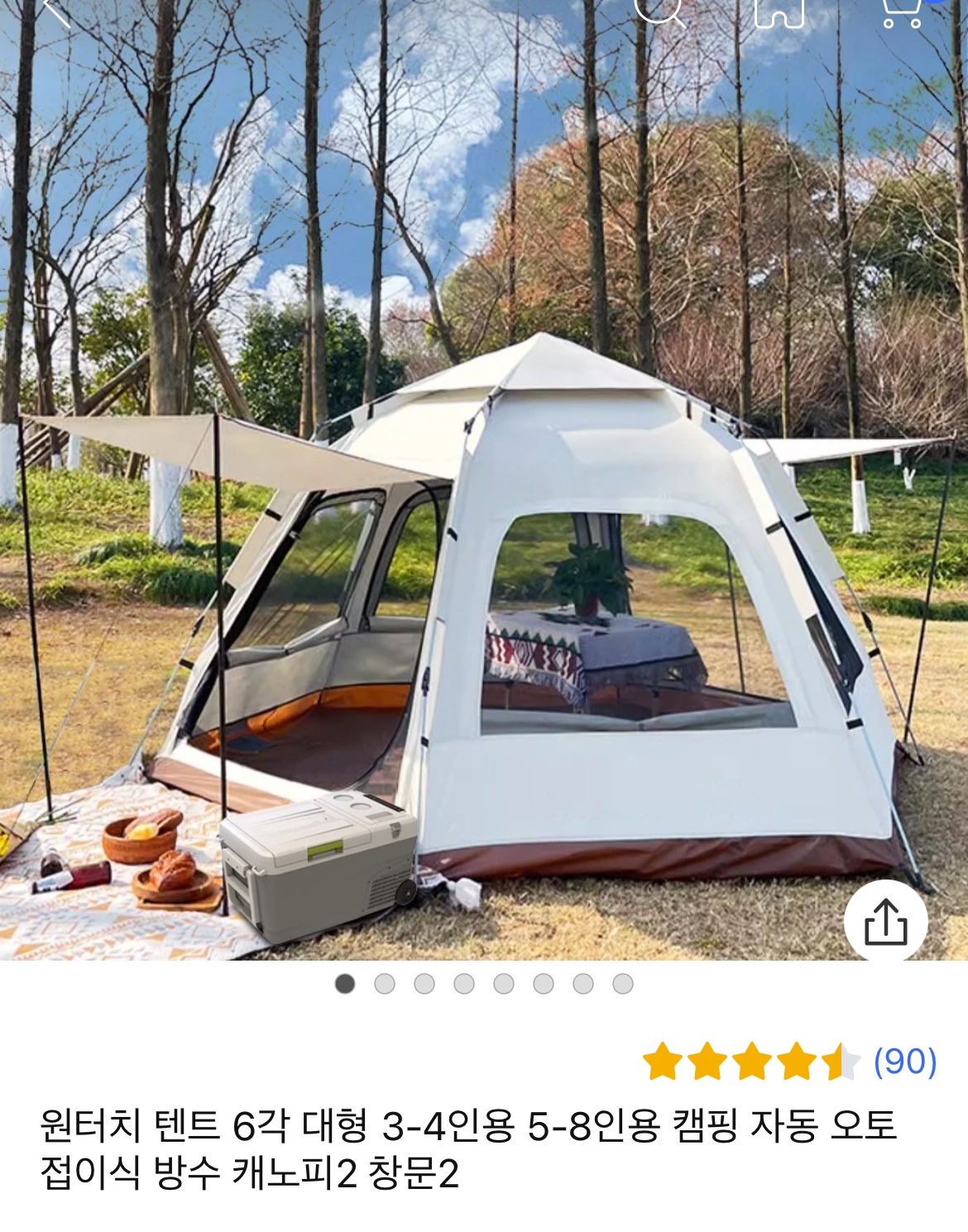The image size is (968, 1232).
Task: Open the search icon in the header
Action: (x=659, y=10)
